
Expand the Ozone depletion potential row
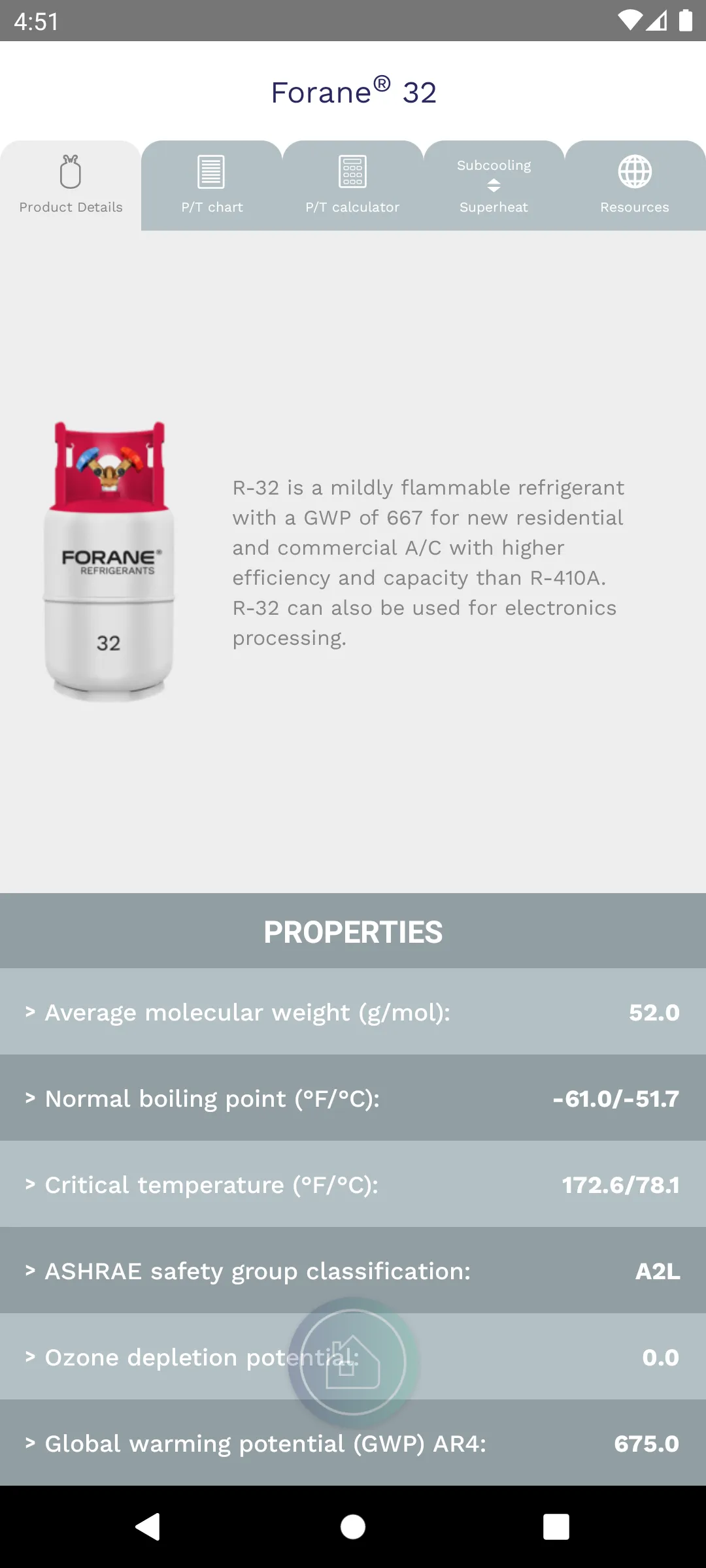click(x=353, y=1356)
